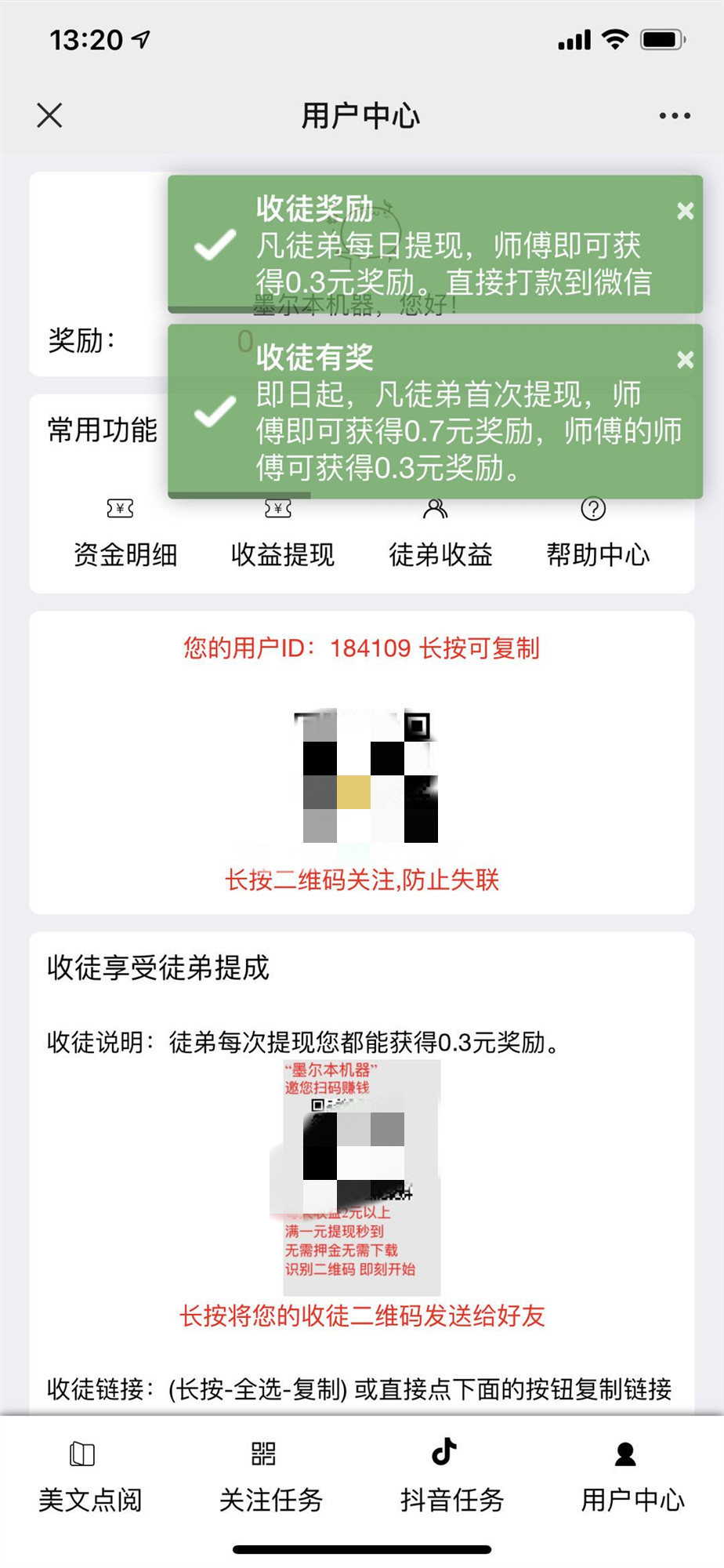Close the 用户中心 page
The width and height of the screenshot is (724, 1568).
pyautogui.click(x=48, y=115)
